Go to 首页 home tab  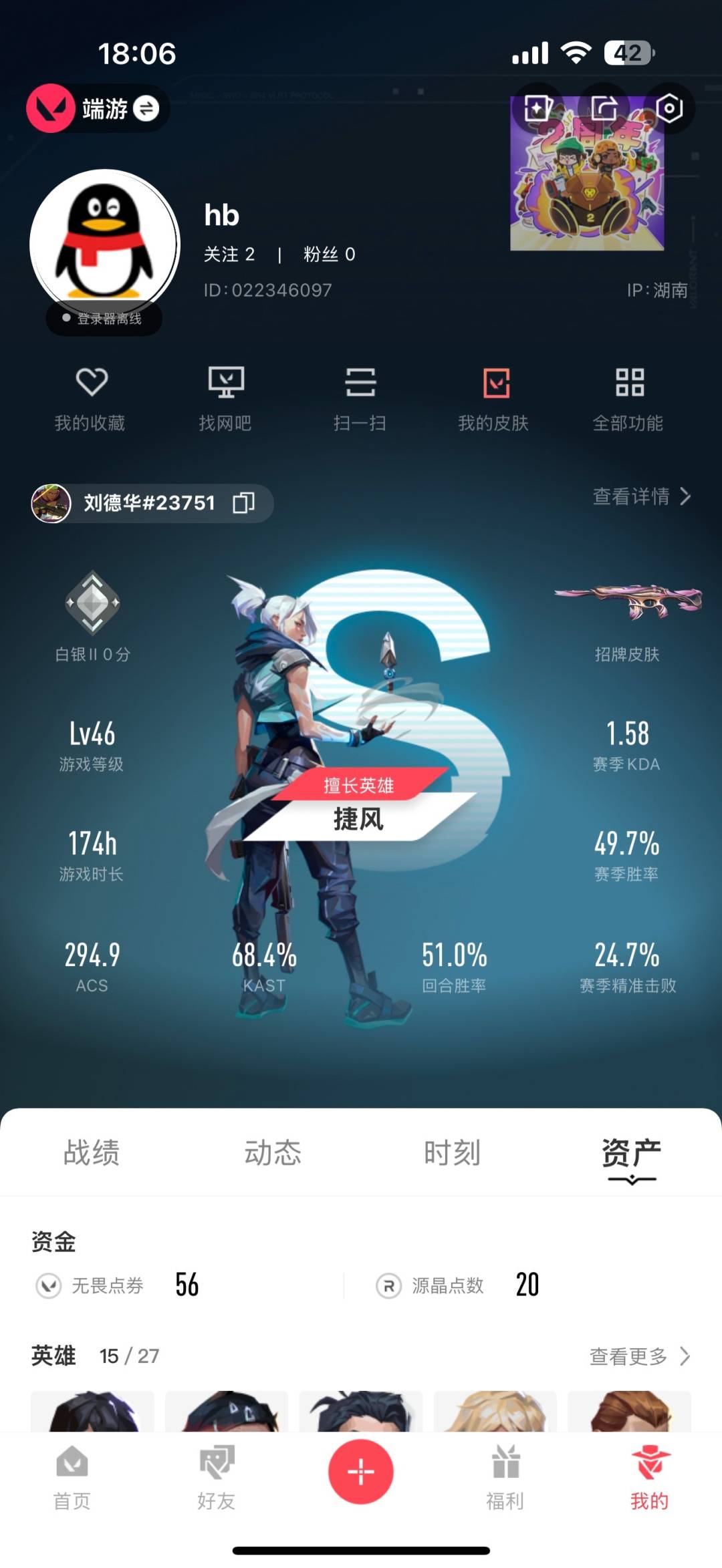[x=72, y=1478]
